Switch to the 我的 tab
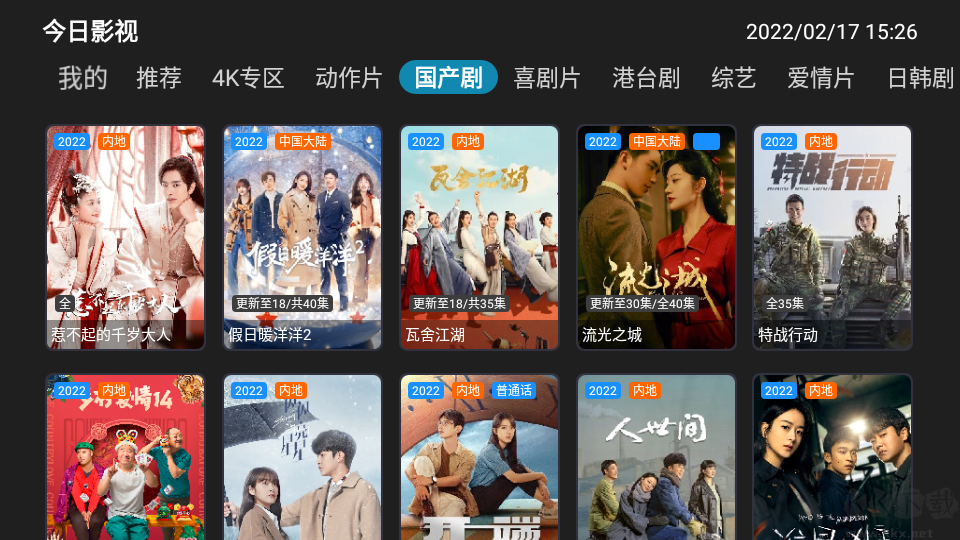Image resolution: width=960 pixels, height=540 pixels. pos(83,78)
